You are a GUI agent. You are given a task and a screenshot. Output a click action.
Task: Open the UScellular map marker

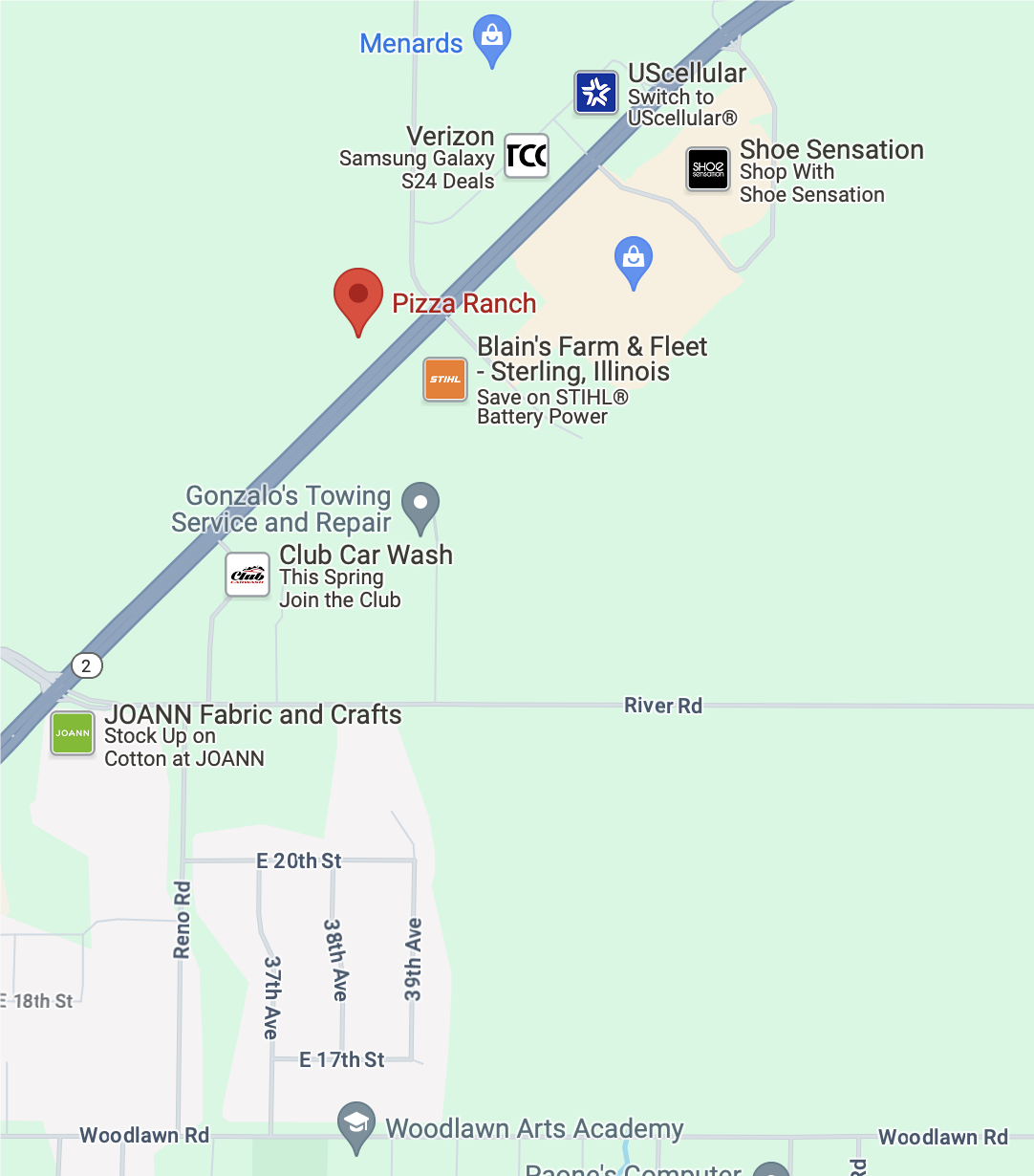(x=596, y=93)
